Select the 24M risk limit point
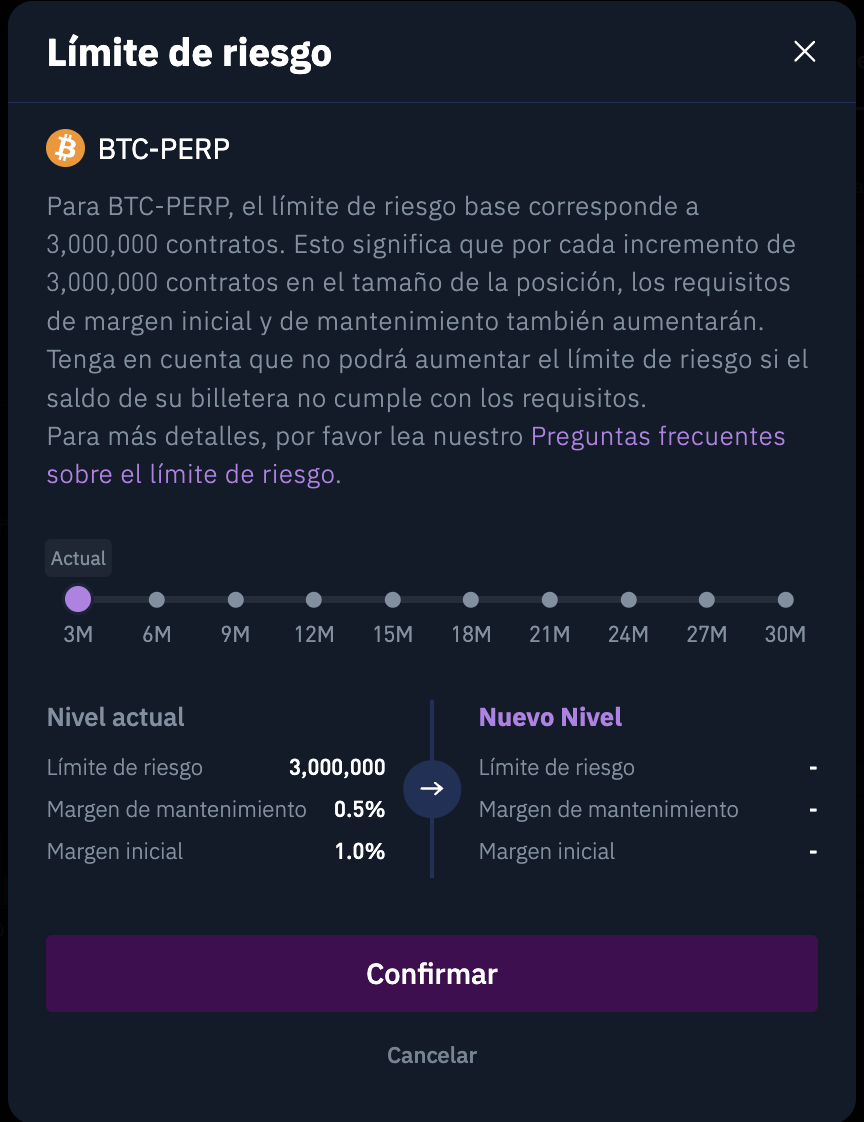This screenshot has width=864, height=1122. 628,600
